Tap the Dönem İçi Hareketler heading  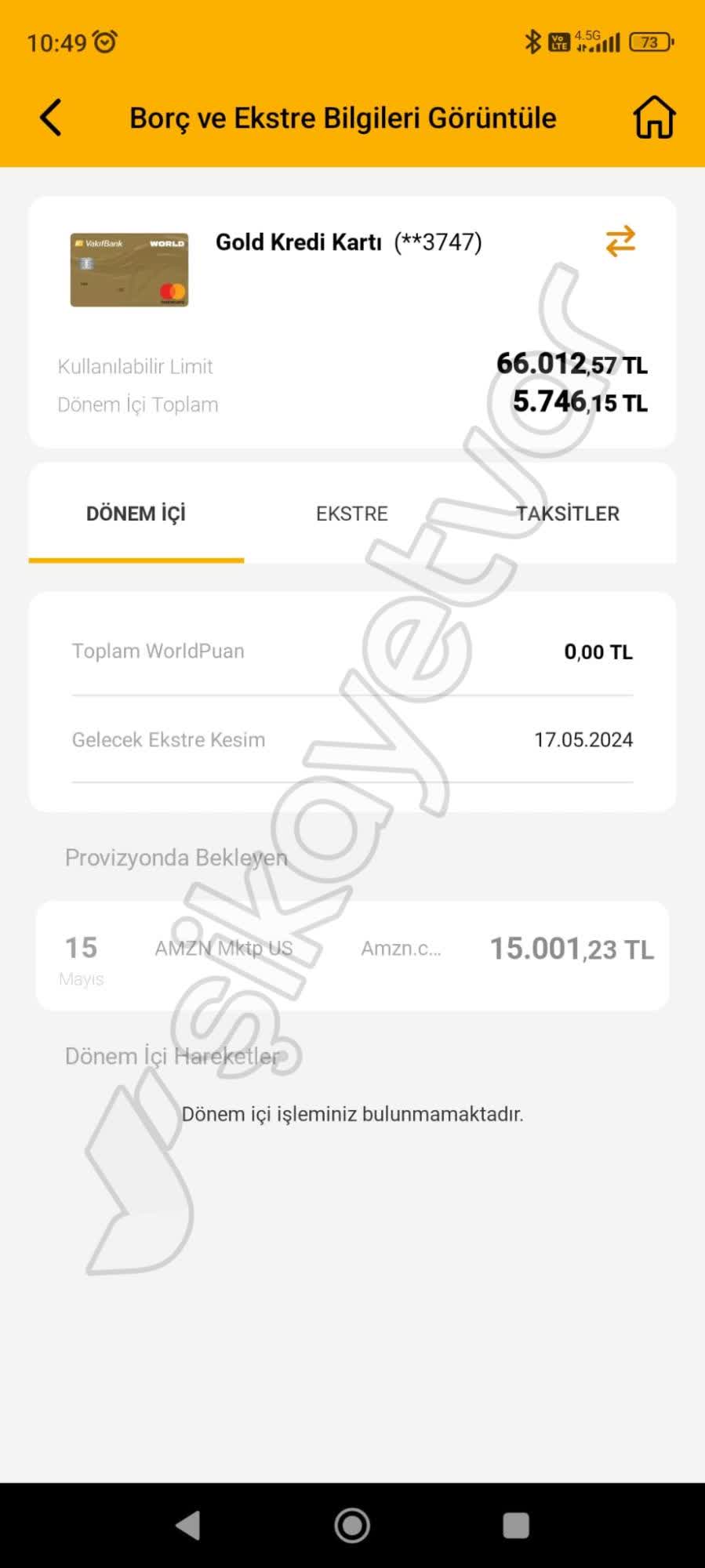click(x=173, y=1056)
